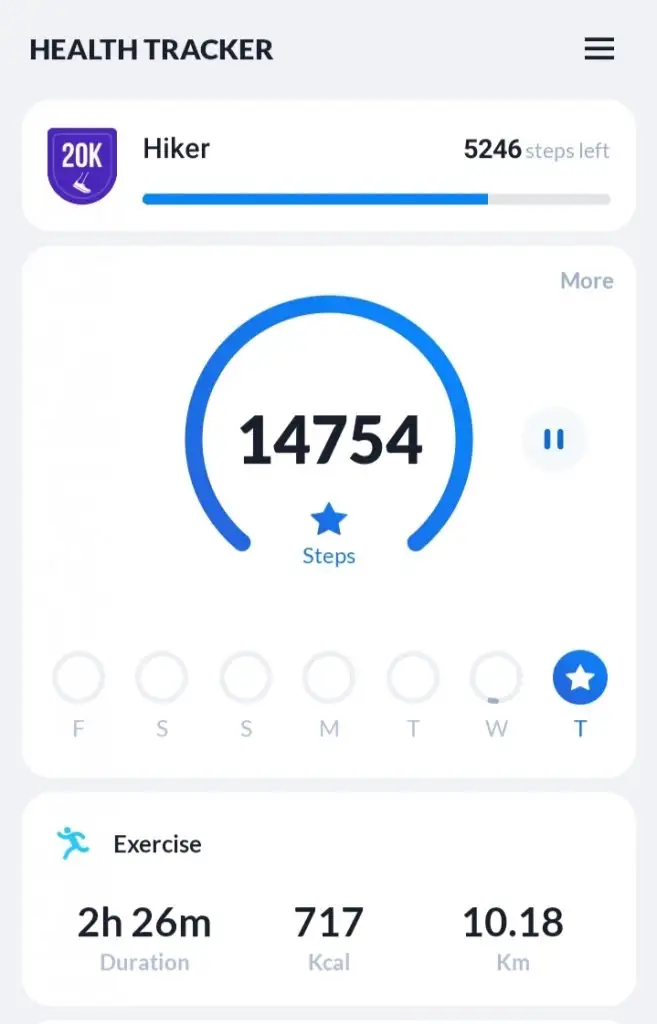Select Monday's circle in the week row
The height and width of the screenshot is (1024, 657).
[x=329, y=678]
